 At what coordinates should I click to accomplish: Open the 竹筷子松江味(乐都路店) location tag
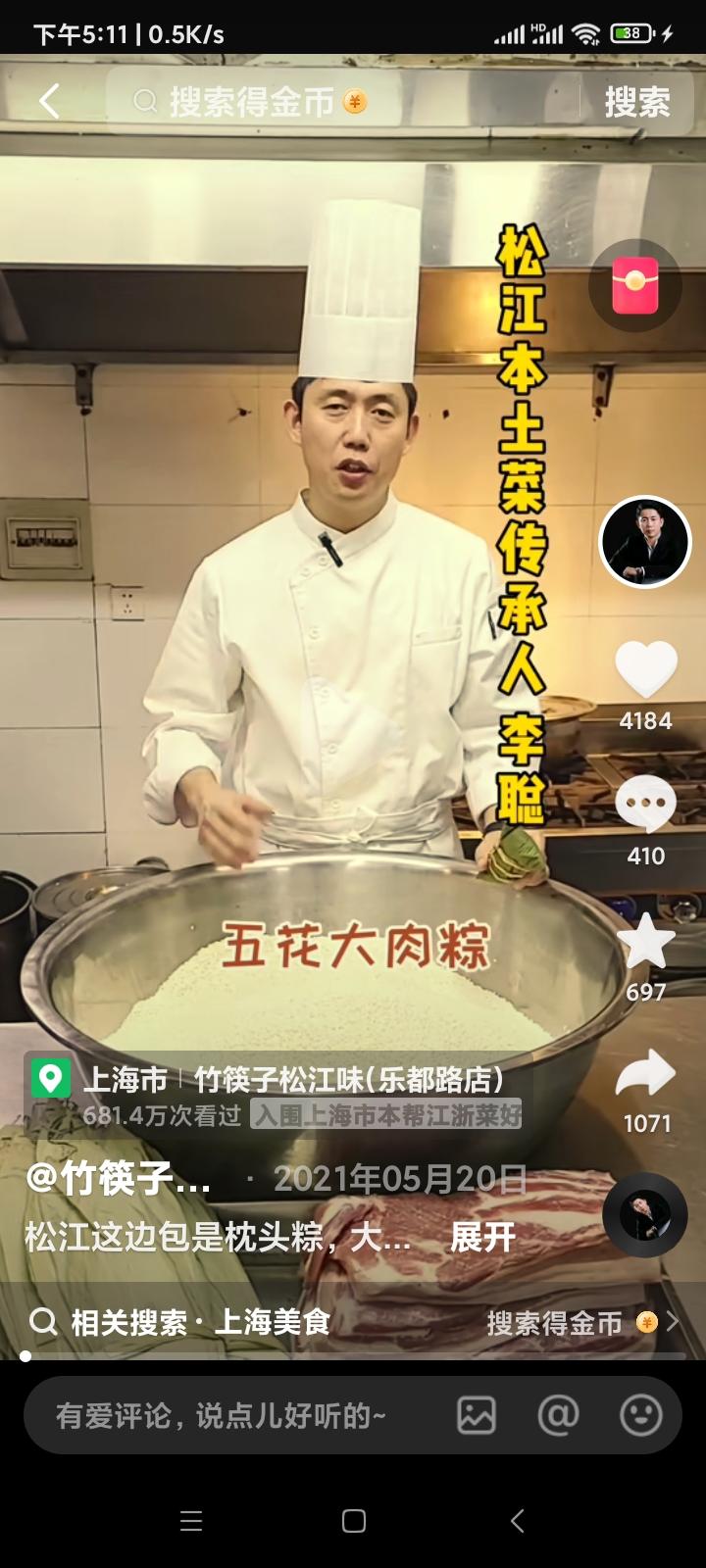click(x=348, y=1079)
